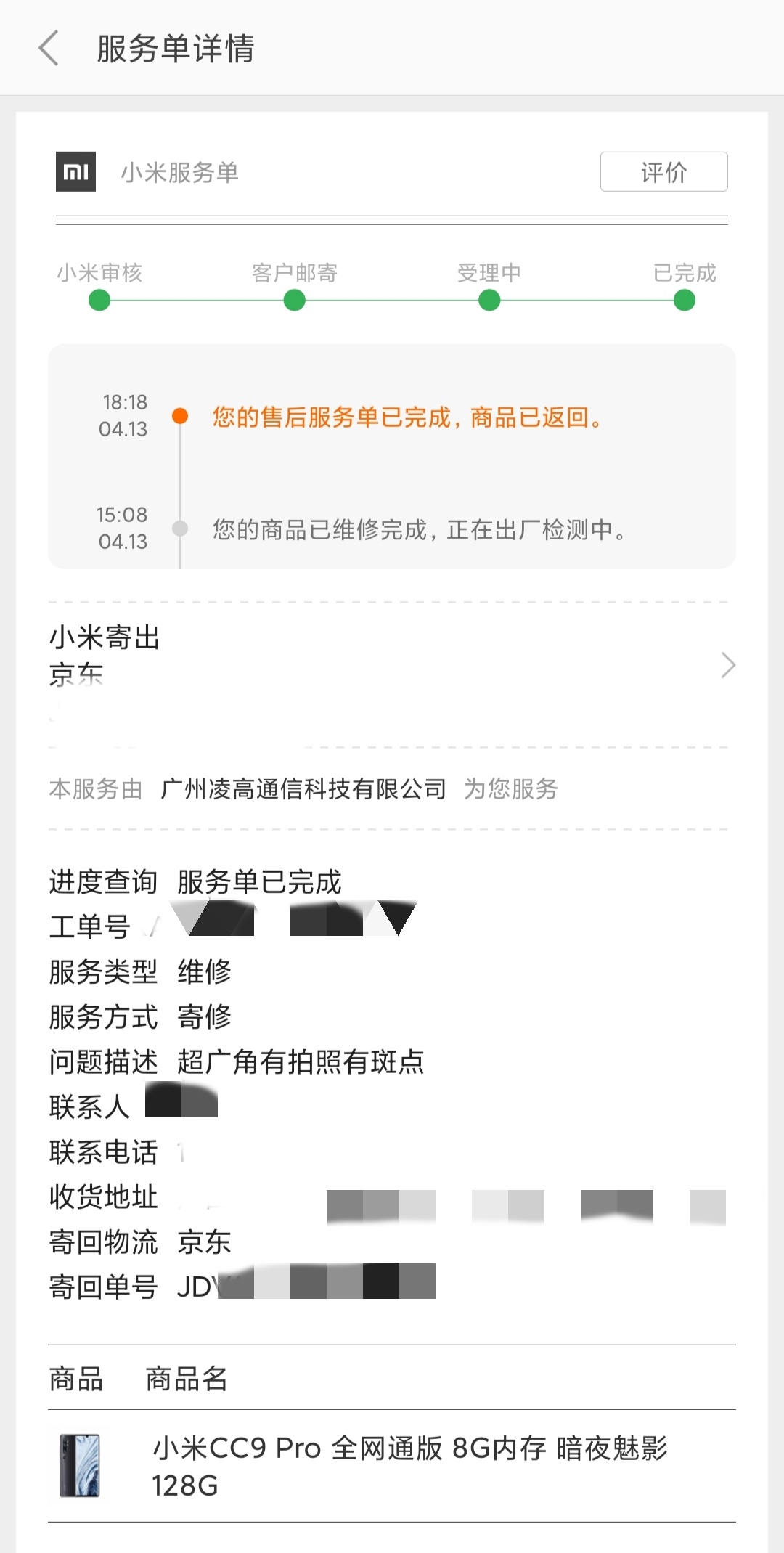The height and width of the screenshot is (1553, 784).
Task: Tap the orange timeline dot at 18:18
Action: coord(180,416)
